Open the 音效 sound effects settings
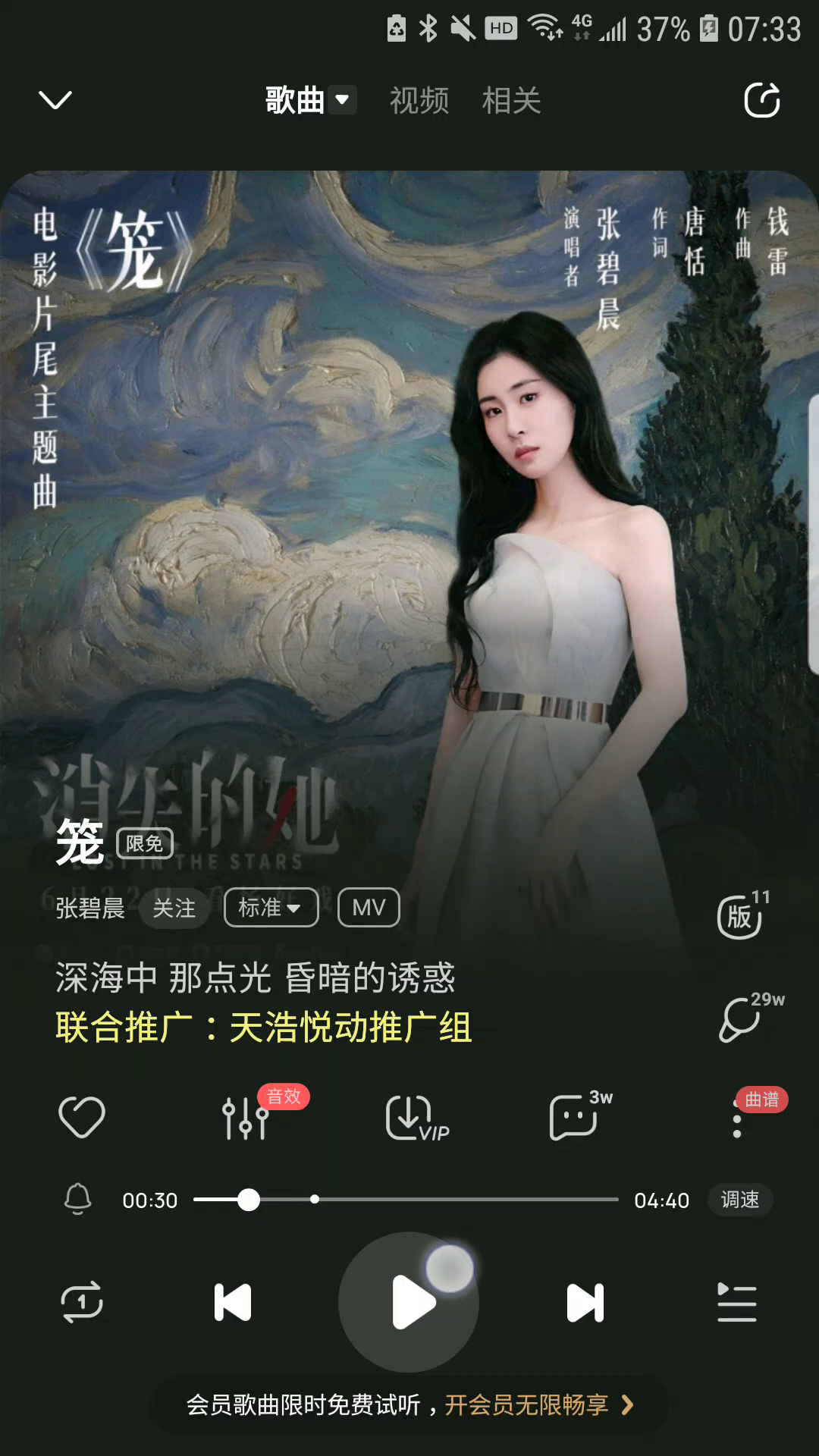The height and width of the screenshot is (1456, 819). point(246,1117)
